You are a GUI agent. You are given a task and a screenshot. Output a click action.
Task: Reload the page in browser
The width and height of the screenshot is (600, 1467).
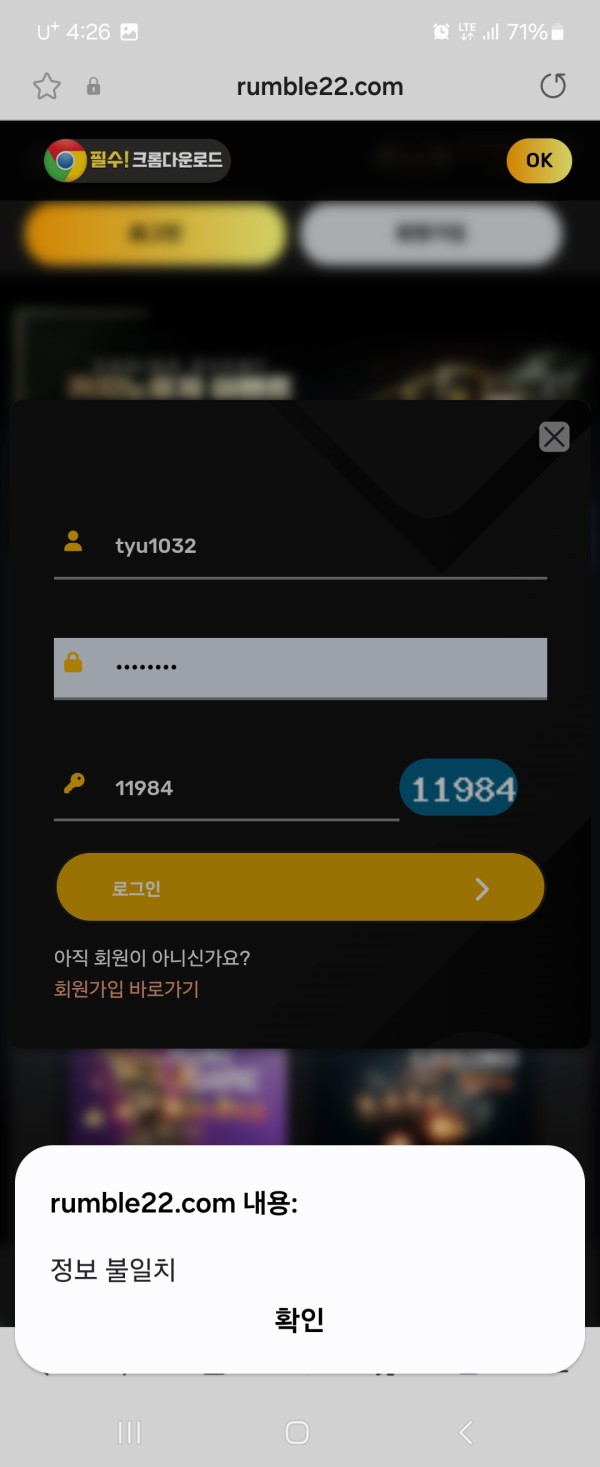(553, 86)
